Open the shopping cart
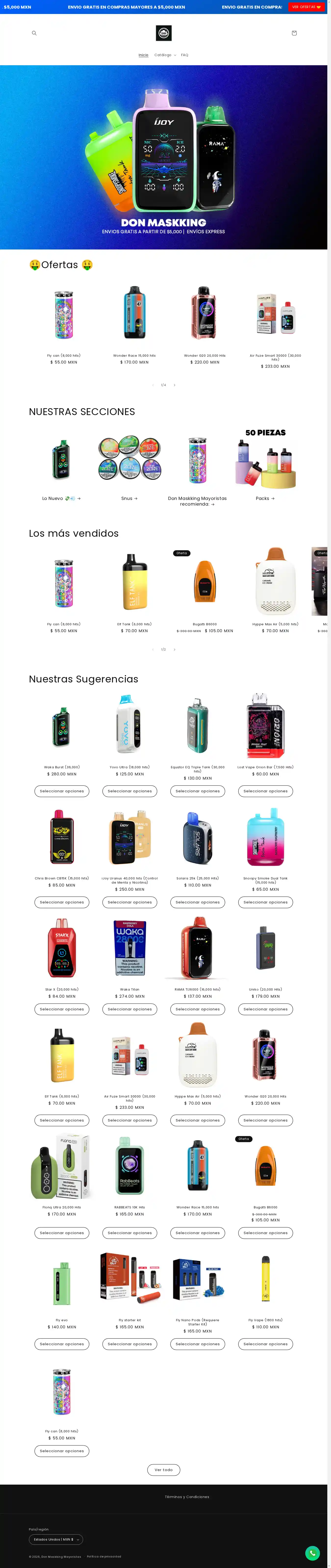Viewport: 331px width, 1568px height. (x=294, y=33)
